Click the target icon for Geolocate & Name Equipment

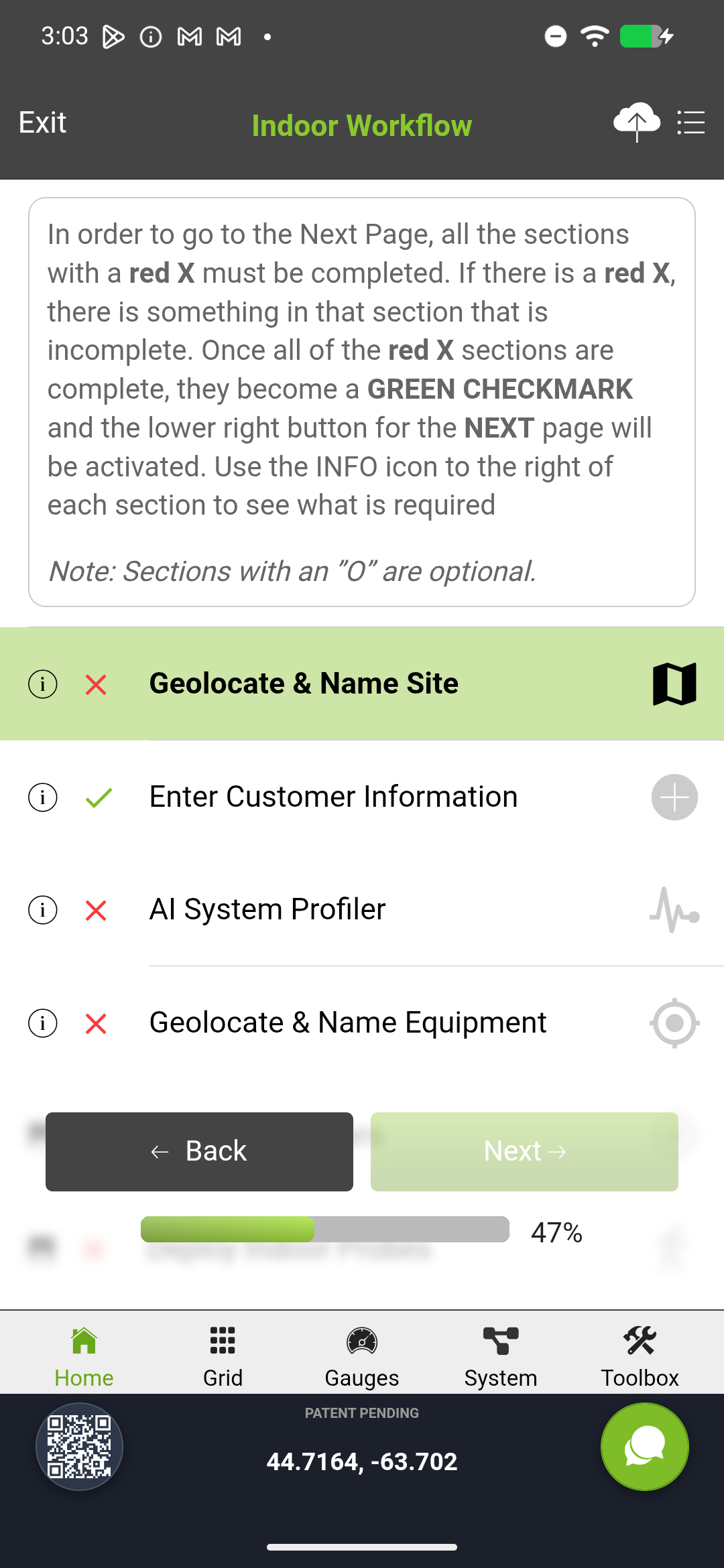click(674, 1023)
